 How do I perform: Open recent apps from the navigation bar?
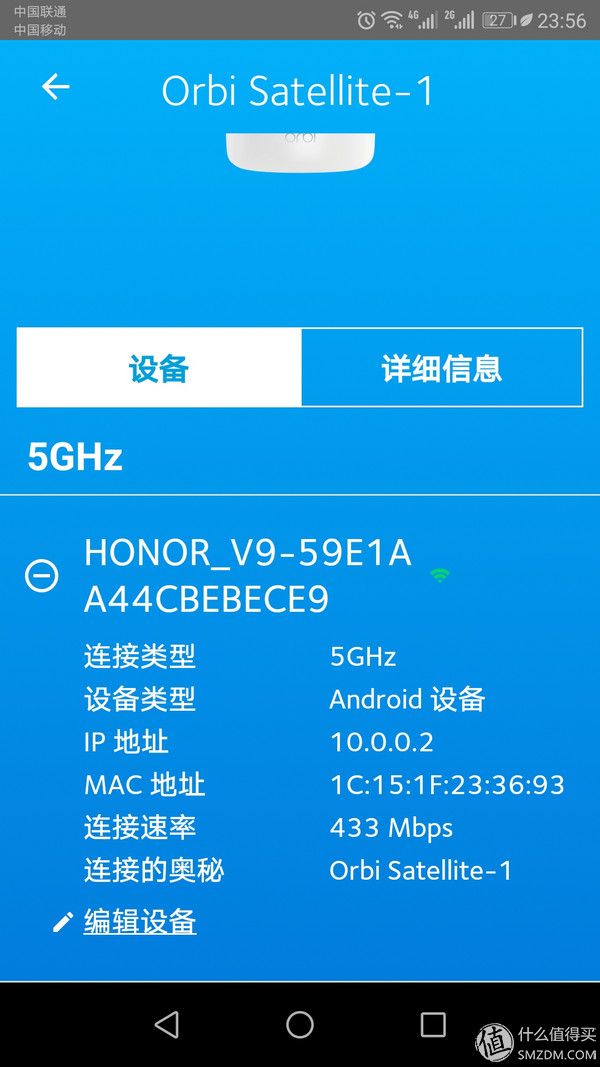(x=433, y=1024)
